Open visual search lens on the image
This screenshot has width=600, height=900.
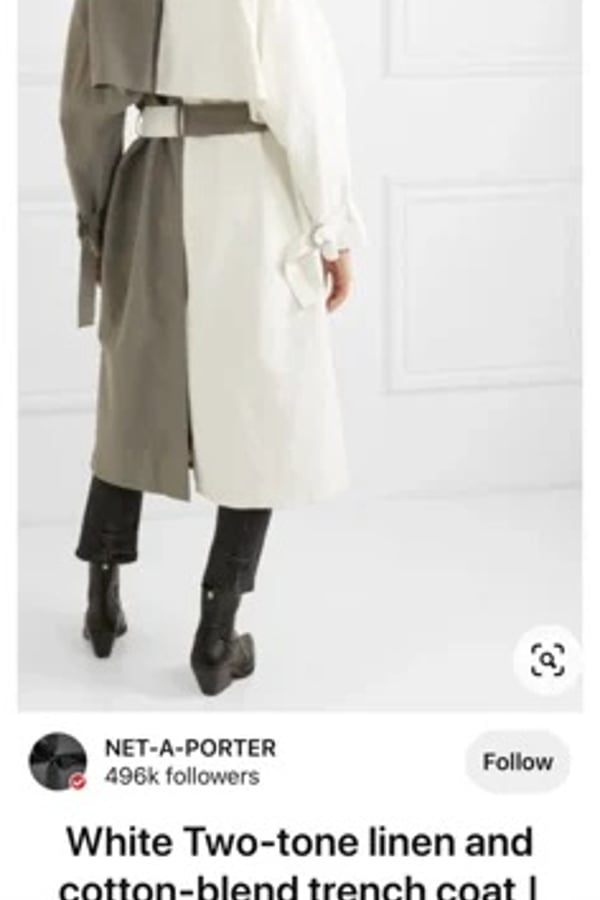click(x=547, y=659)
